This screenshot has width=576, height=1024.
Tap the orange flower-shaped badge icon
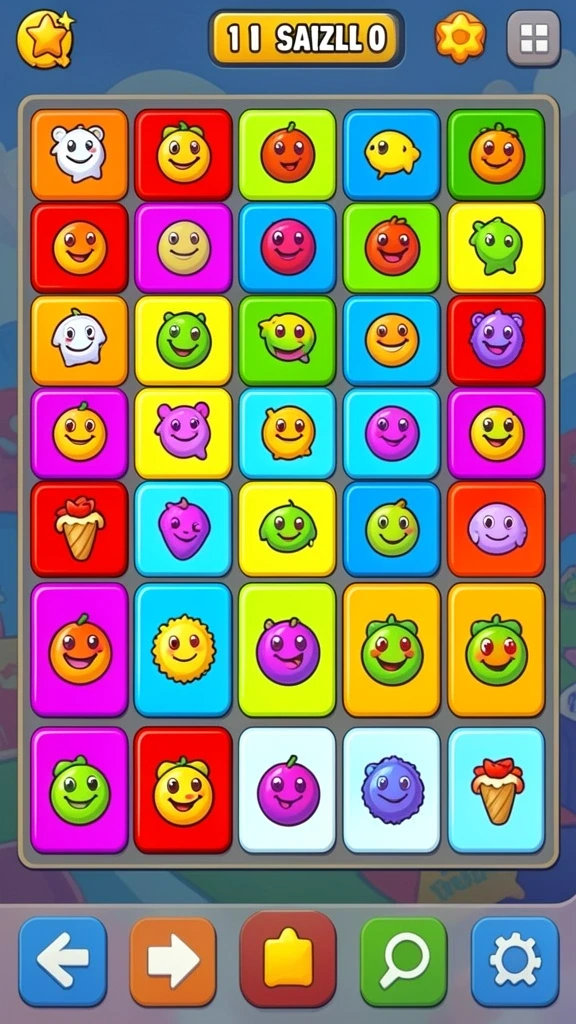coord(460,37)
